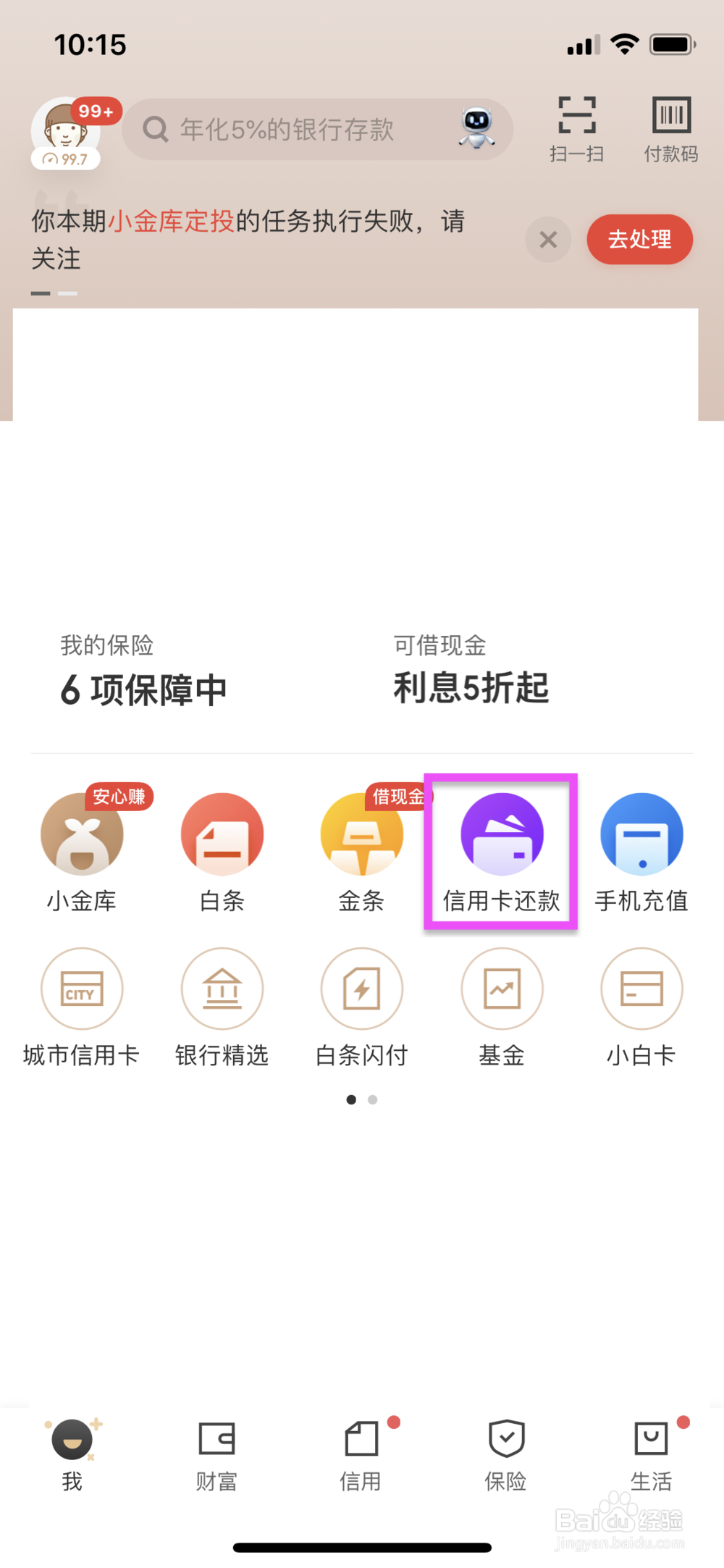Viewport: 724px width, 1568px height.
Task: Dismiss the 小金库定投 failure notification
Action: coord(547,240)
